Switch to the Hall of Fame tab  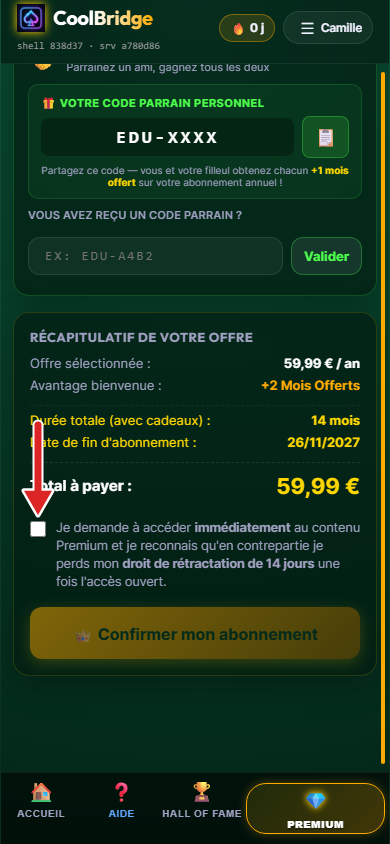point(202,801)
